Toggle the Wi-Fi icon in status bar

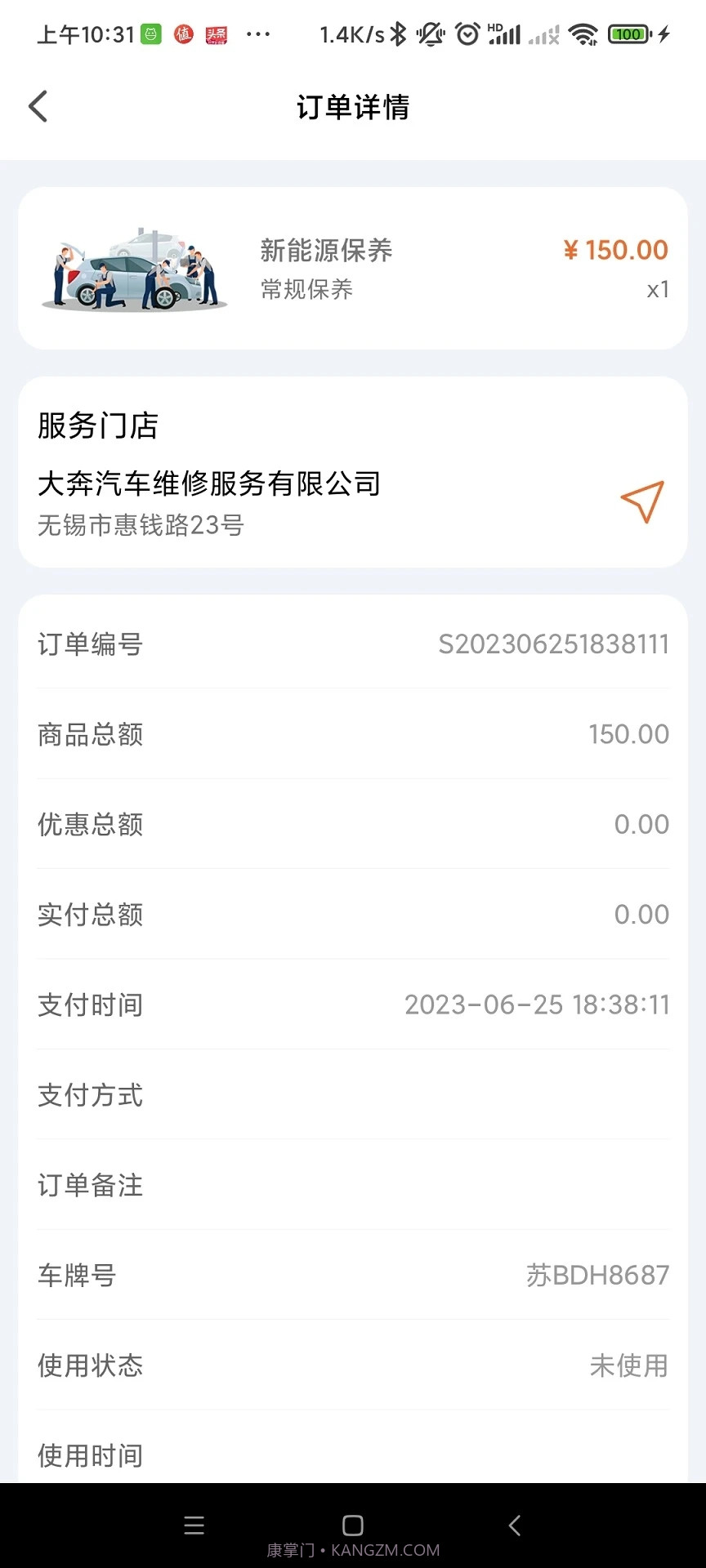click(583, 33)
